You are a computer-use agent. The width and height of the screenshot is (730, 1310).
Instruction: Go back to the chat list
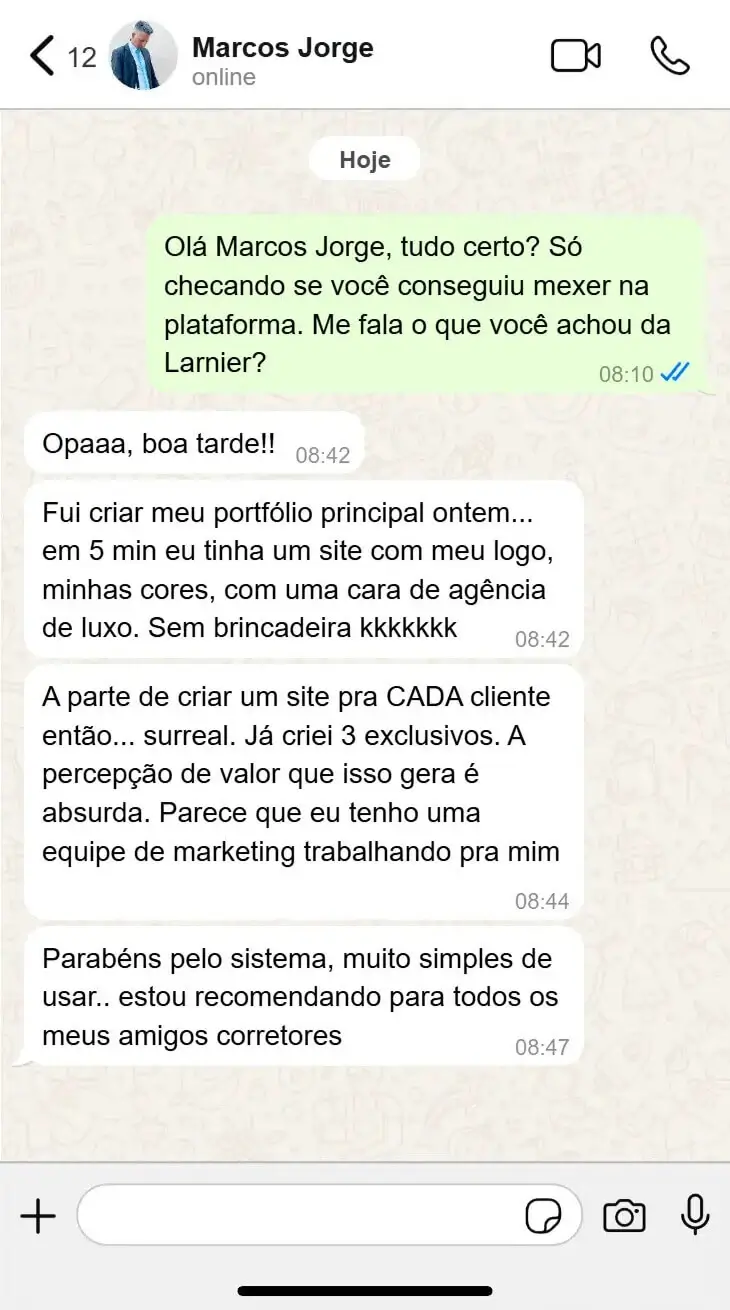click(42, 57)
